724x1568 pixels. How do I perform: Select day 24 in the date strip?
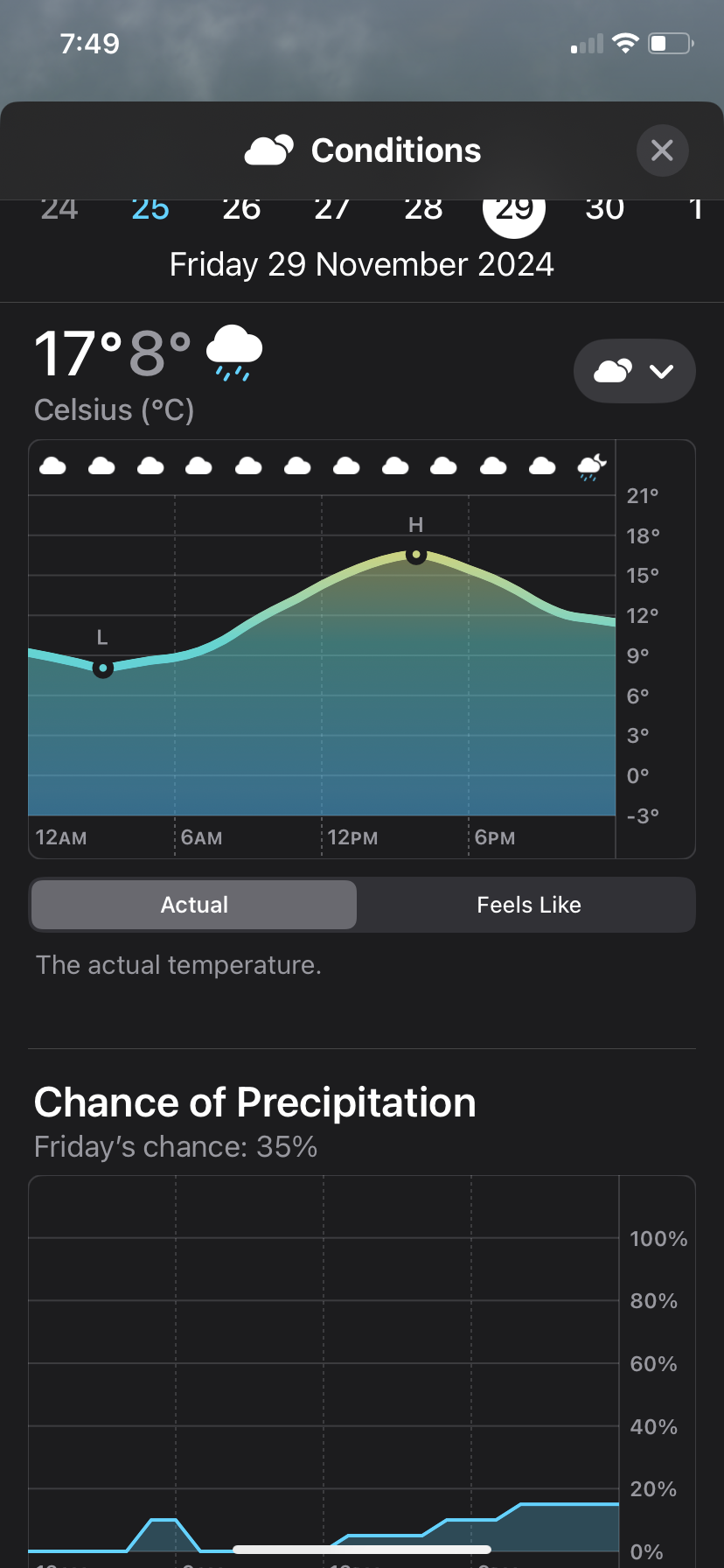(x=59, y=209)
